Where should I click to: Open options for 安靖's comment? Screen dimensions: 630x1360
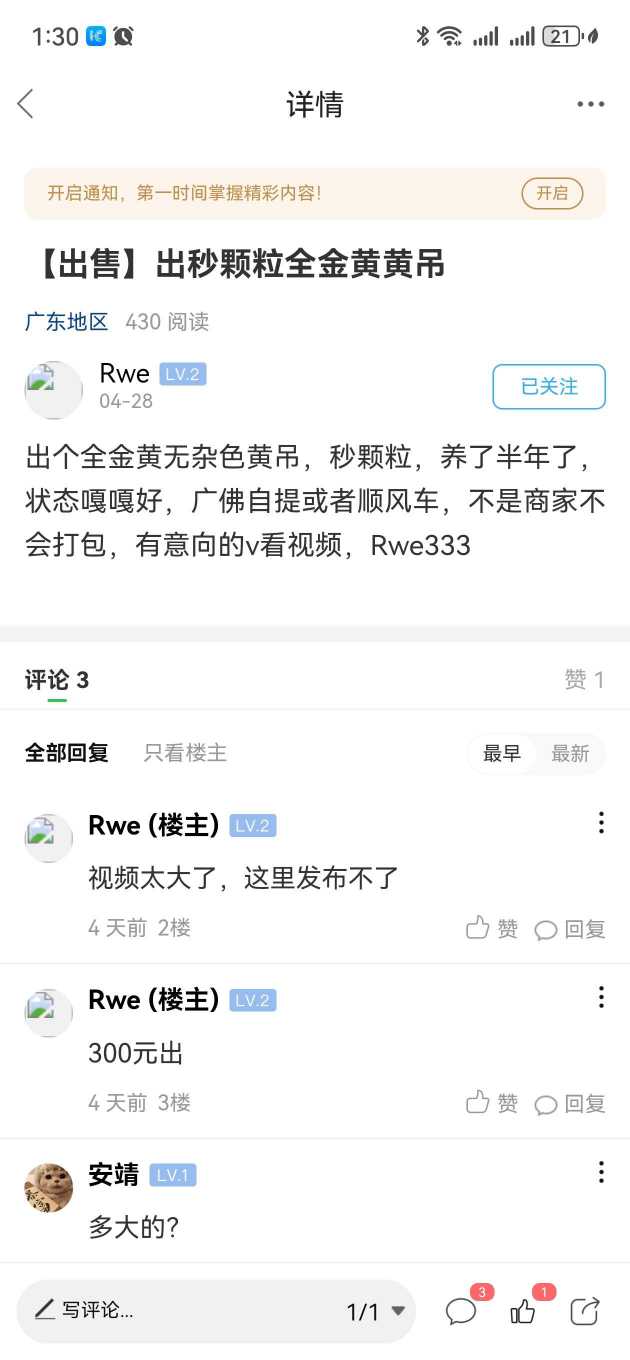pyautogui.click(x=601, y=1172)
